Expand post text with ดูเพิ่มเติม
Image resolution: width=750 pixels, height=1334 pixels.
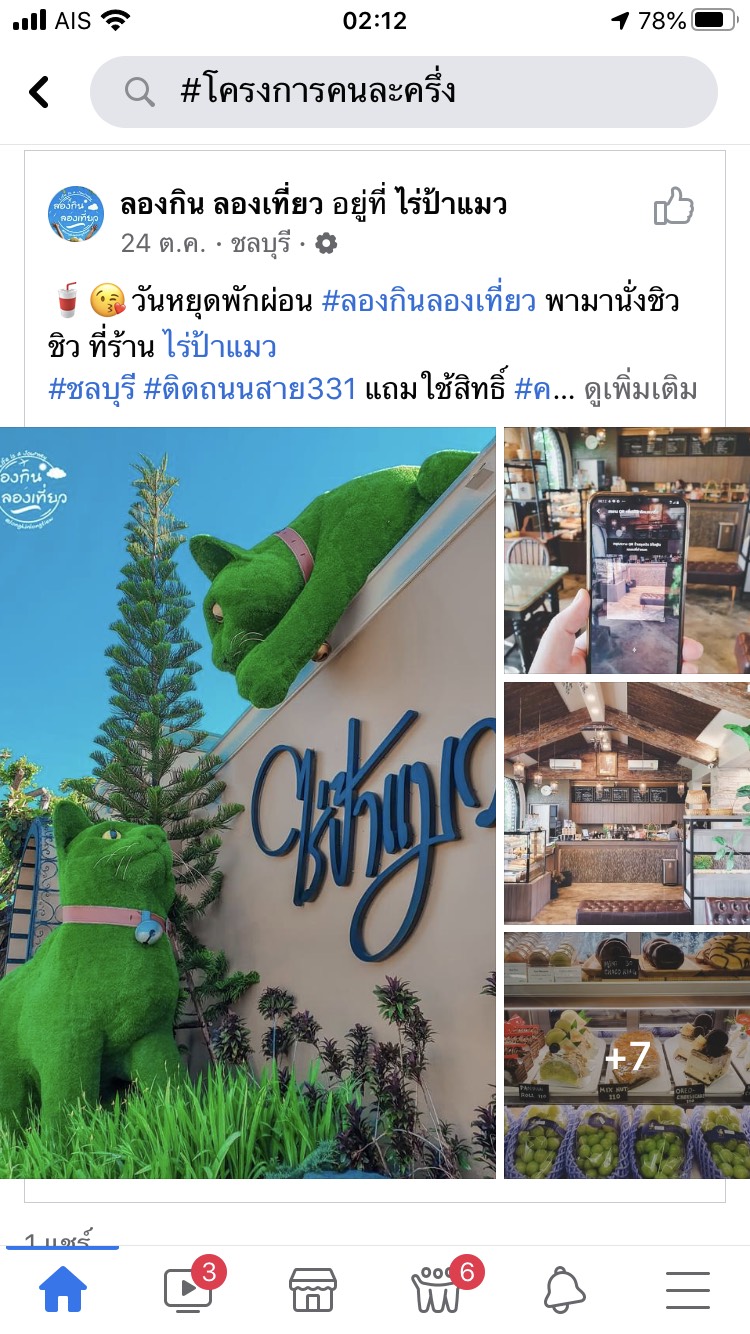(x=640, y=389)
